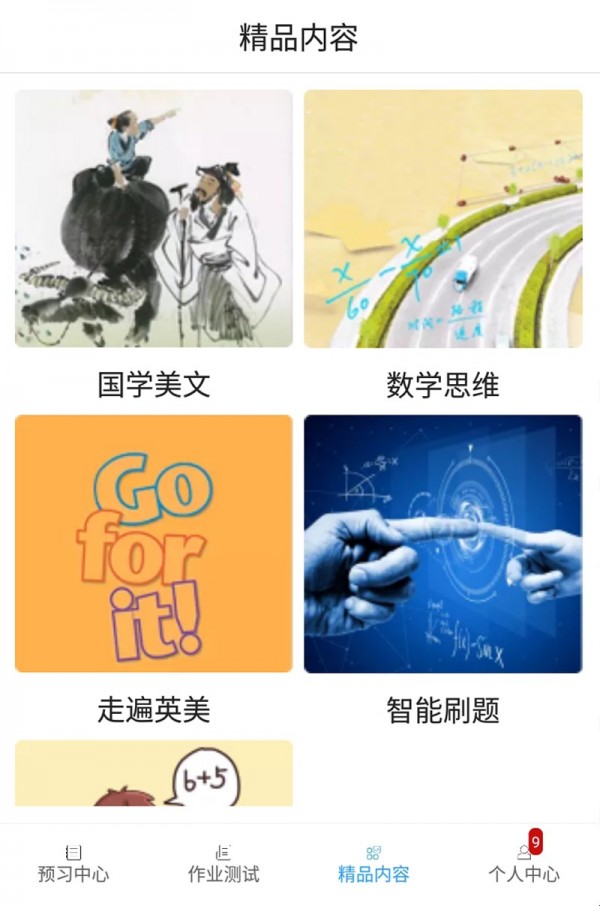Open the 个人中心 tab

coord(523,864)
